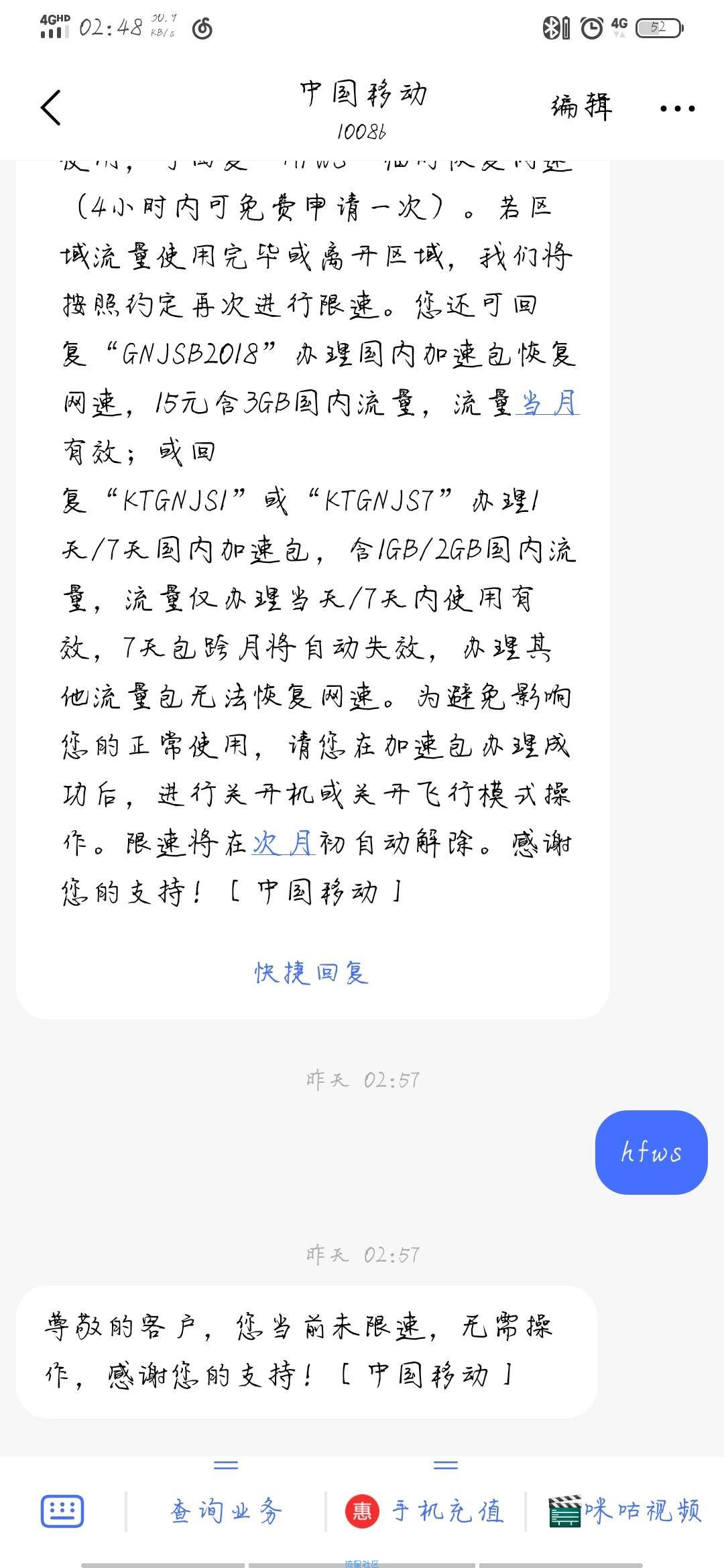Tap the 次月 link in the message

(284, 843)
